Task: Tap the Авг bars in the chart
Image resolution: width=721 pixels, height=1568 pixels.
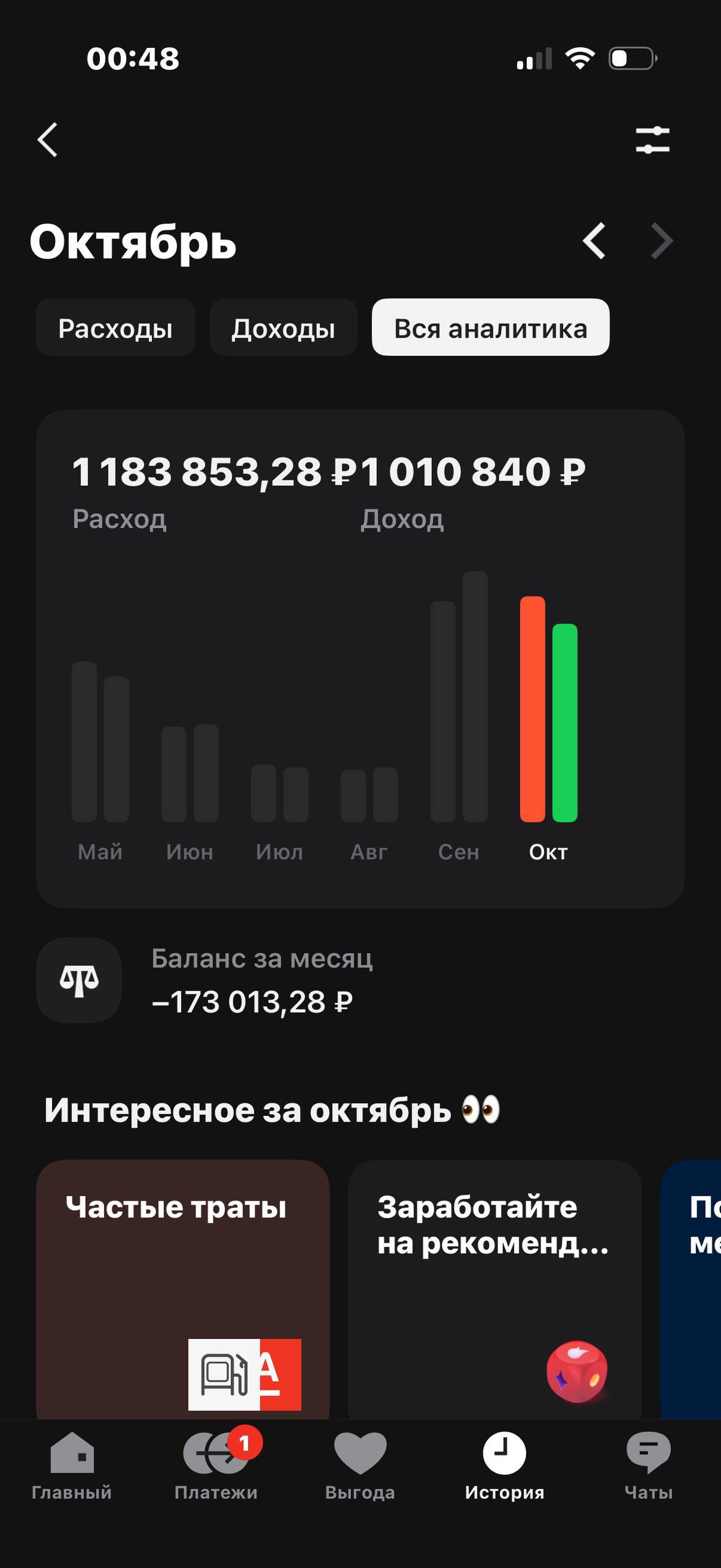Action: (x=369, y=795)
